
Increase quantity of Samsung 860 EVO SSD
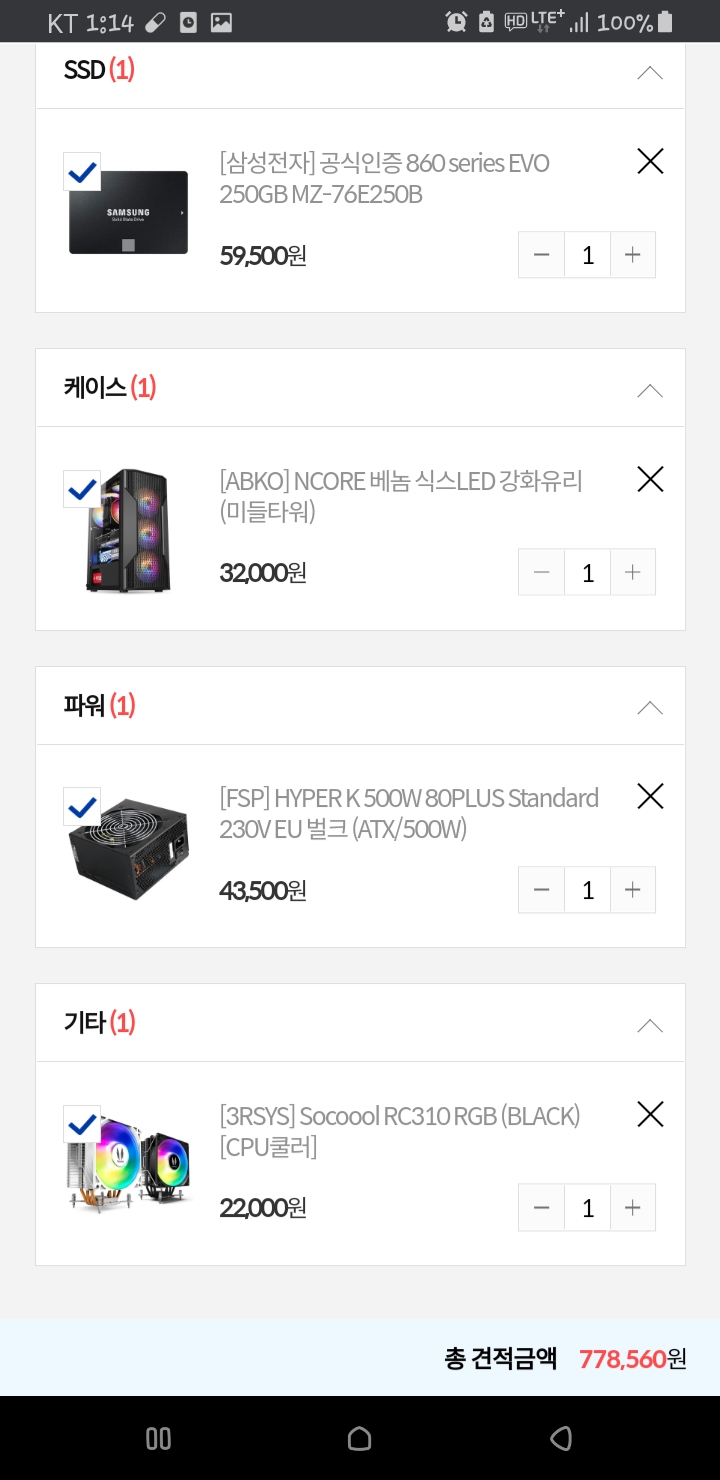(x=632, y=255)
